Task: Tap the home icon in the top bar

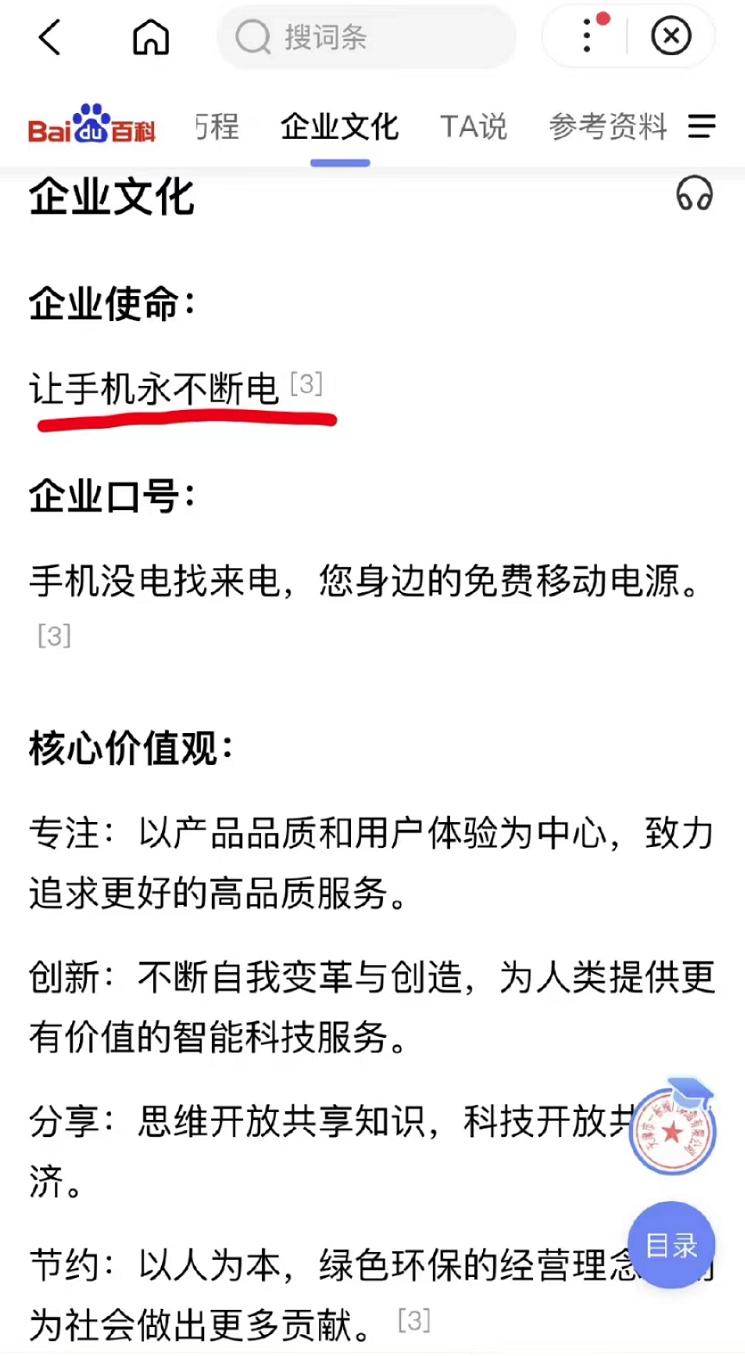Action: click(x=150, y=37)
